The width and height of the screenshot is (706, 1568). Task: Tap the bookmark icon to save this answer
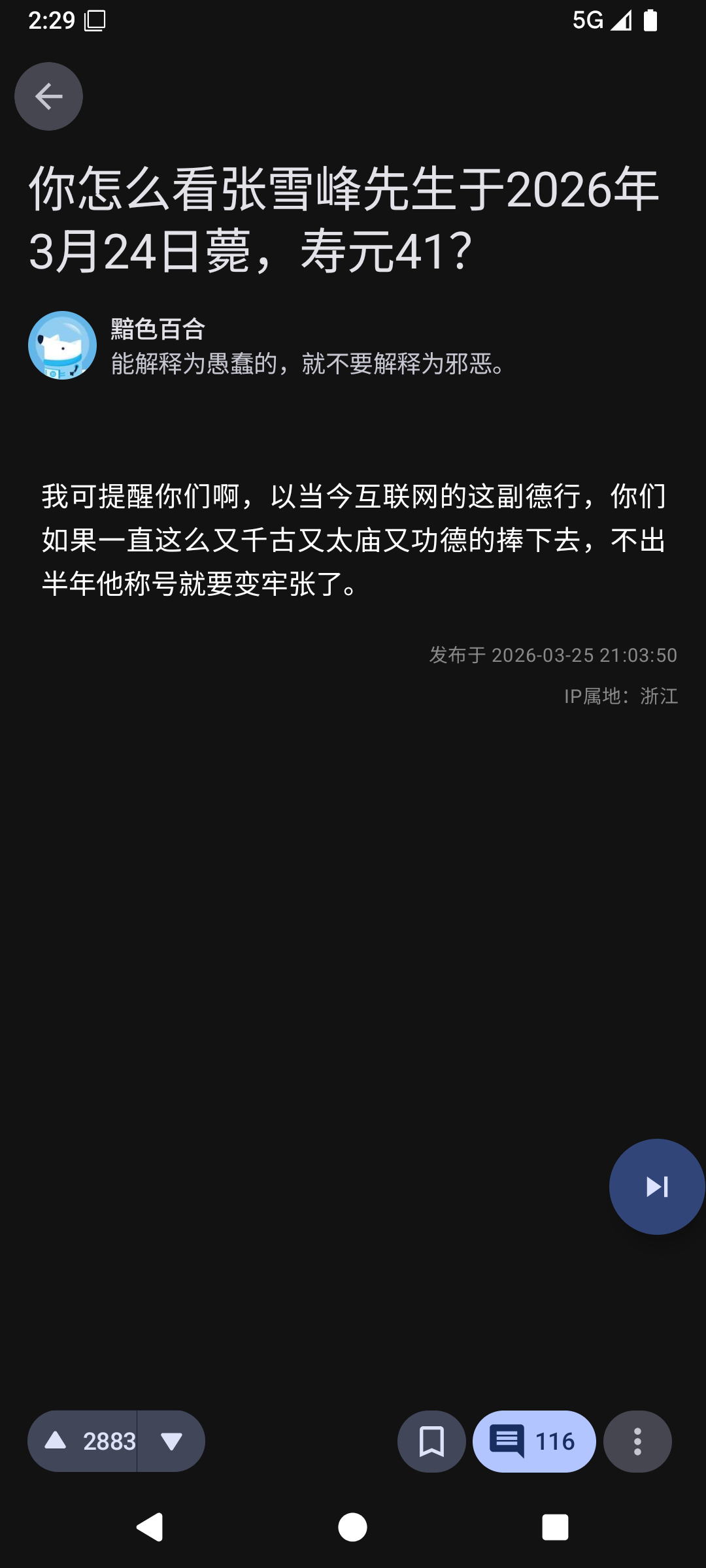click(x=431, y=1441)
